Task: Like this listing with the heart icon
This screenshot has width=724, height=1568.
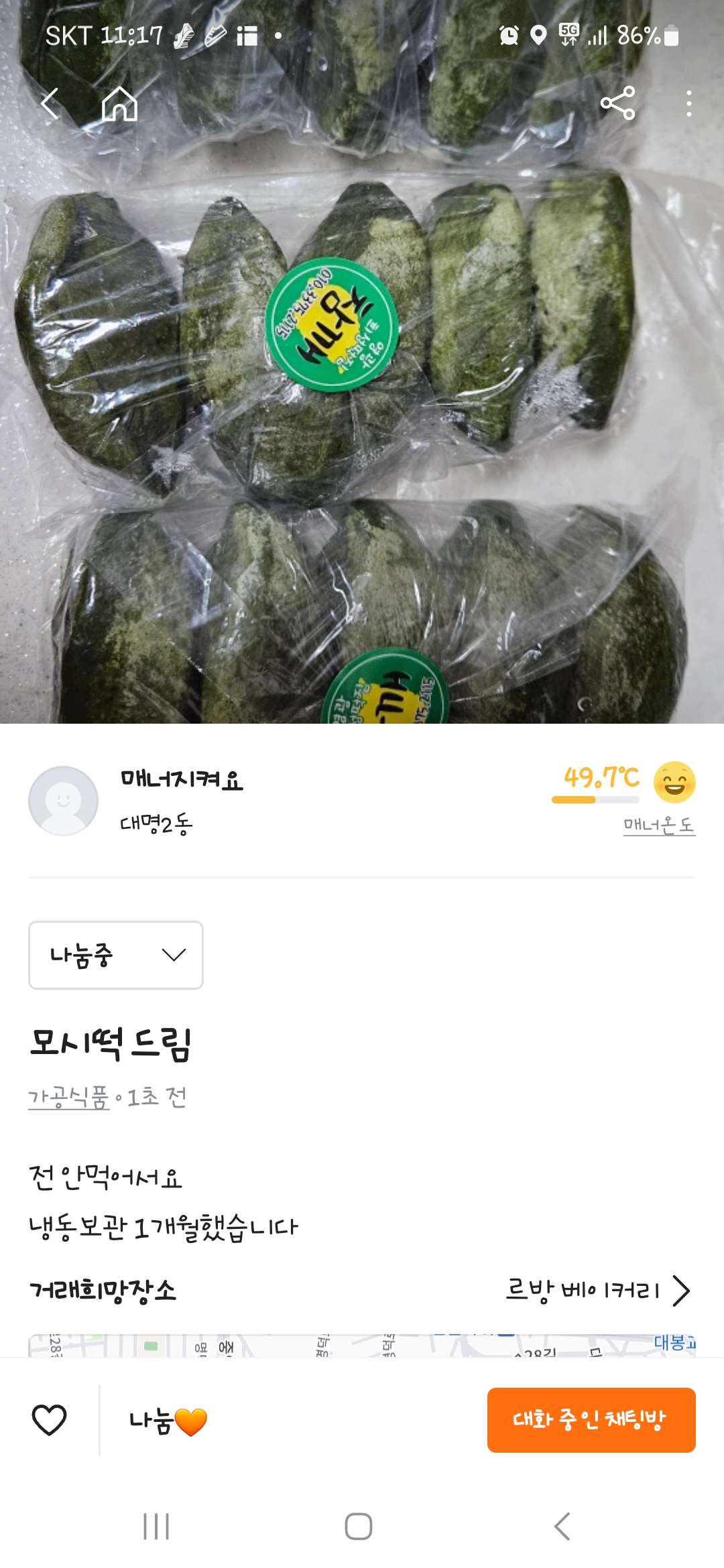Action: pos(50,1420)
